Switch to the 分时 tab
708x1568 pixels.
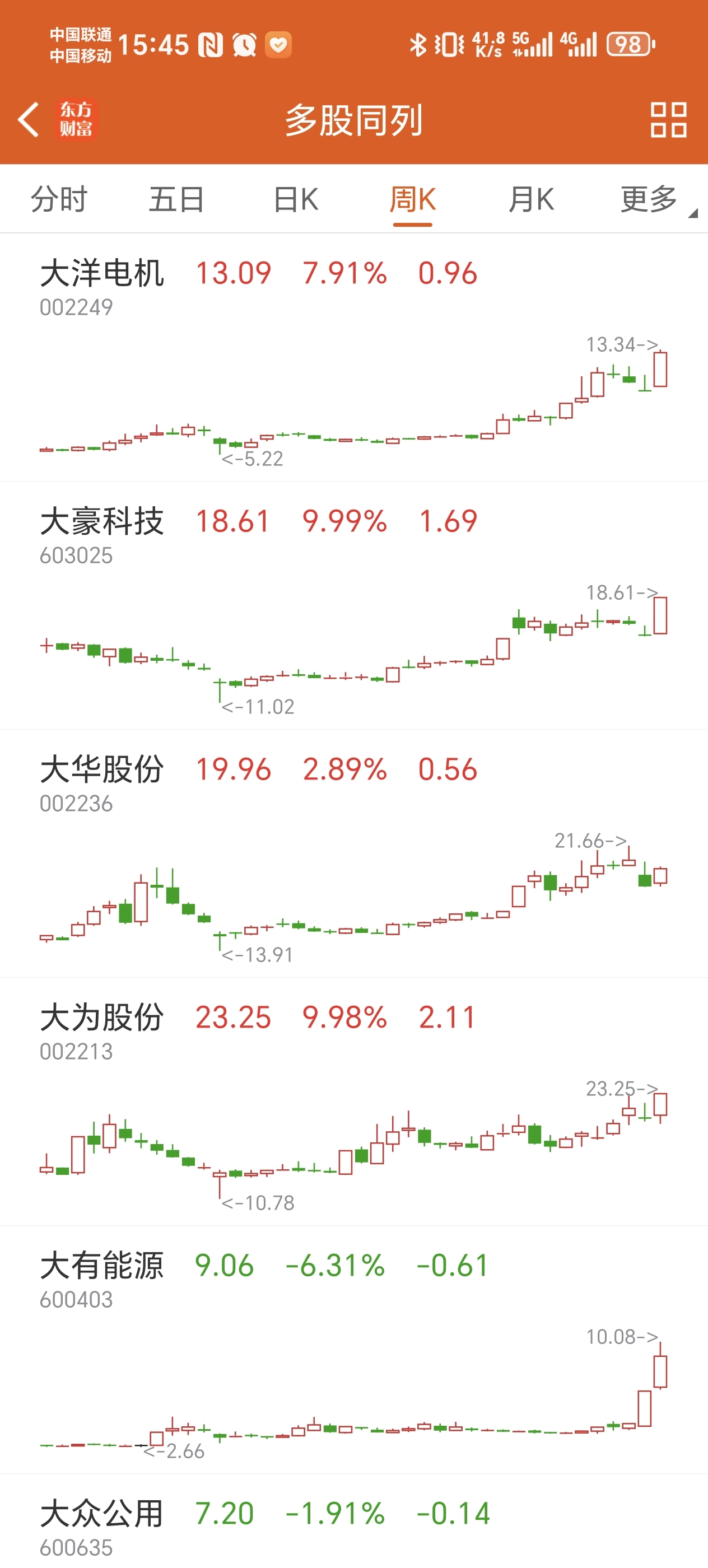(x=59, y=200)
